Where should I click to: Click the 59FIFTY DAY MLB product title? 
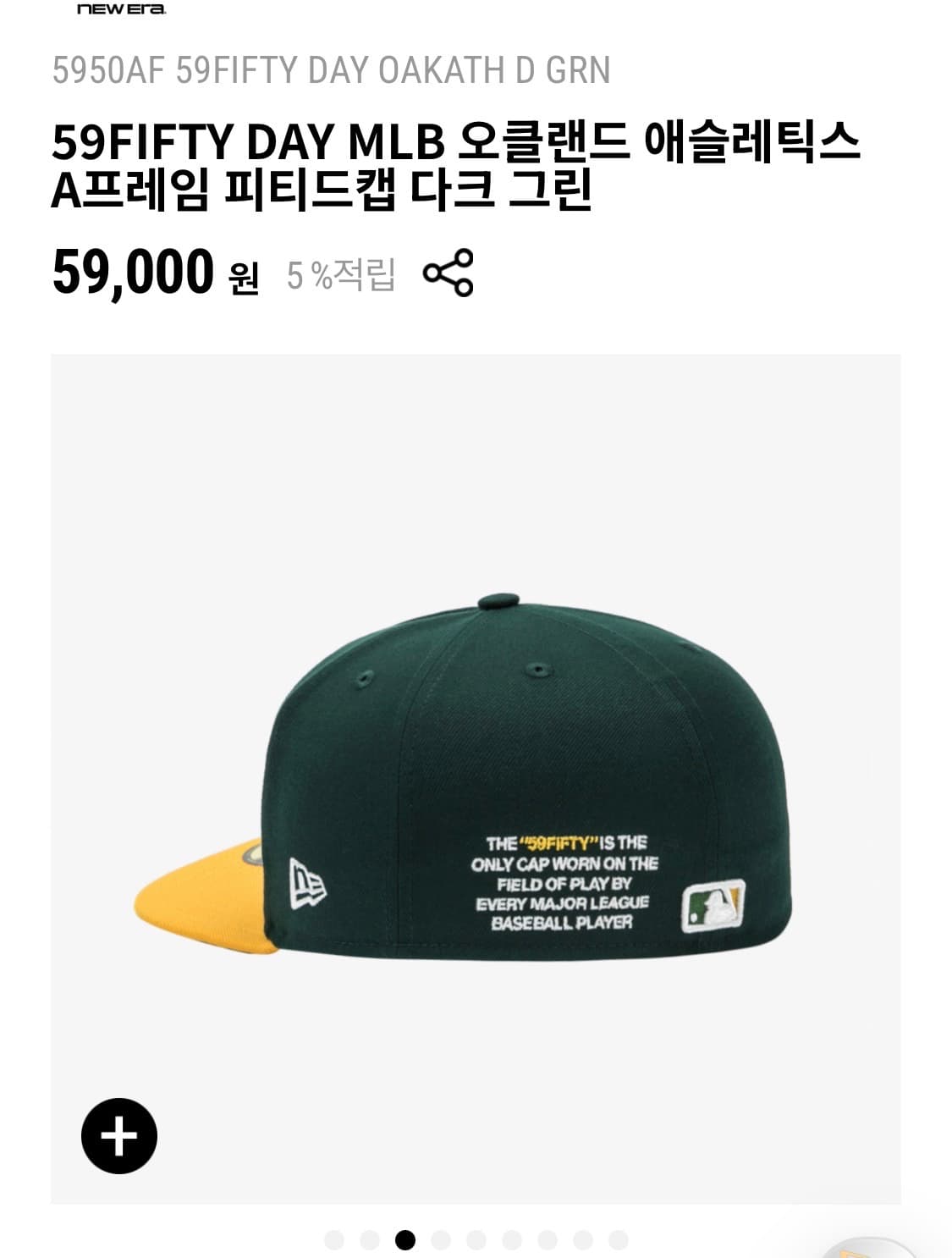point(457,165)
